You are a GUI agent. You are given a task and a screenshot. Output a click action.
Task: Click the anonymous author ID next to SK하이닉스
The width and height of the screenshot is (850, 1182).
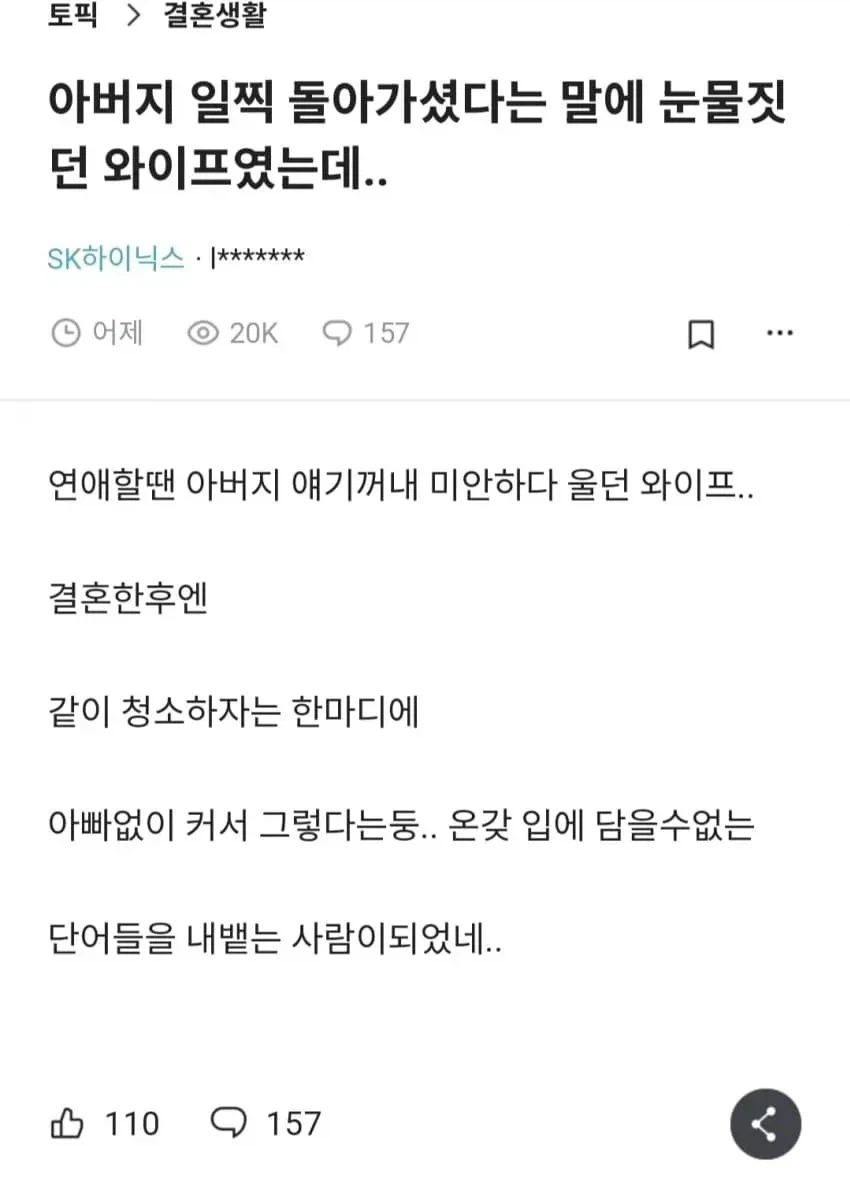[258, 257]
